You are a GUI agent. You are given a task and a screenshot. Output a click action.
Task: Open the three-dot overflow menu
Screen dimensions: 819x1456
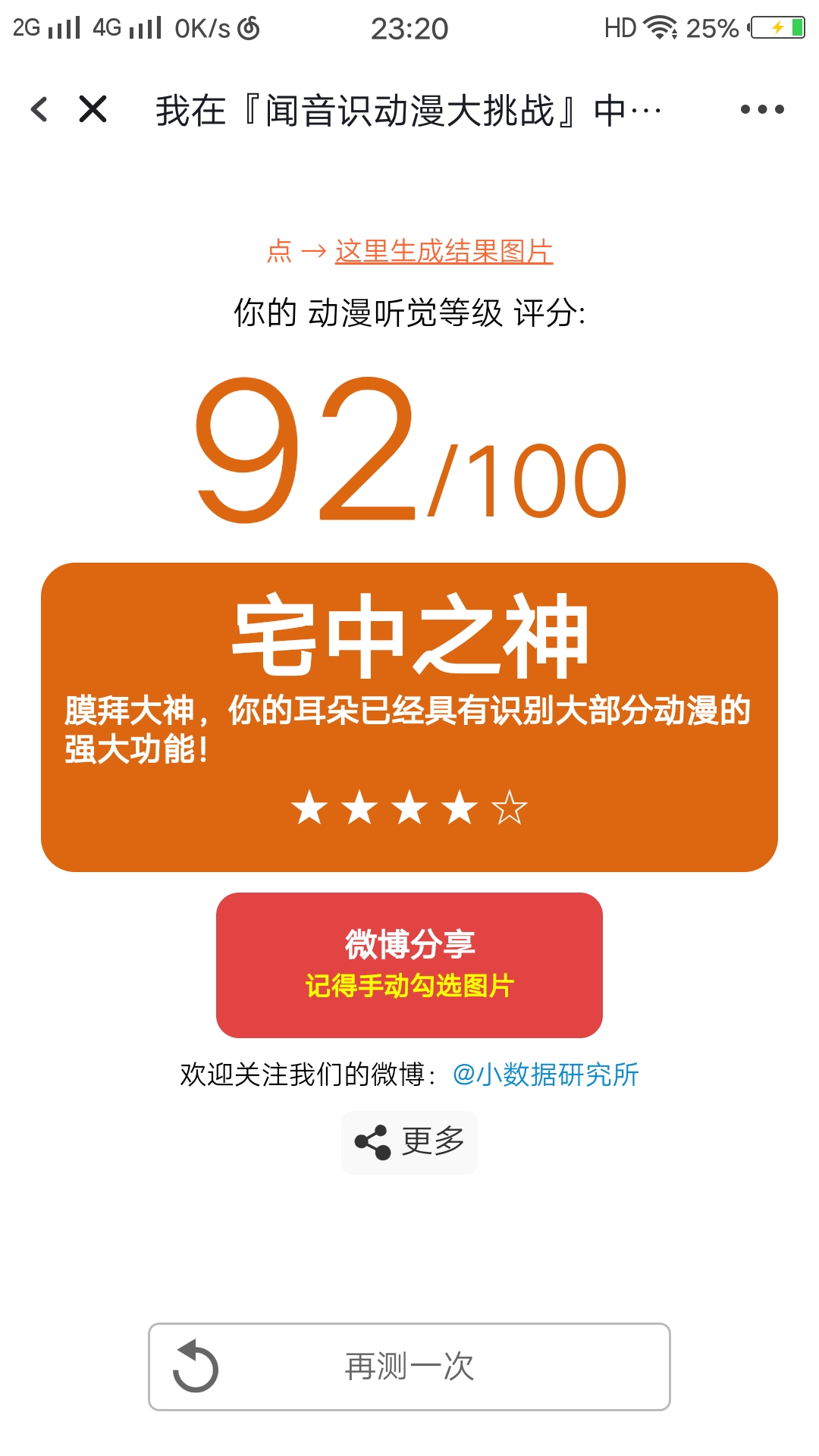[761, 109]
